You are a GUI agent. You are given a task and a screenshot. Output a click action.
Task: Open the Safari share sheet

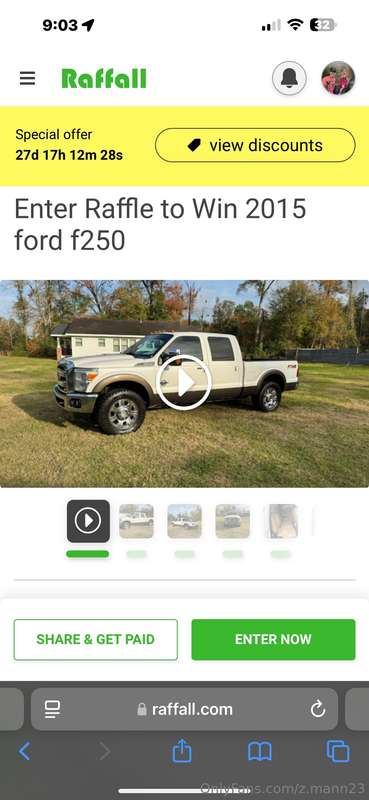tap(182, 751)
